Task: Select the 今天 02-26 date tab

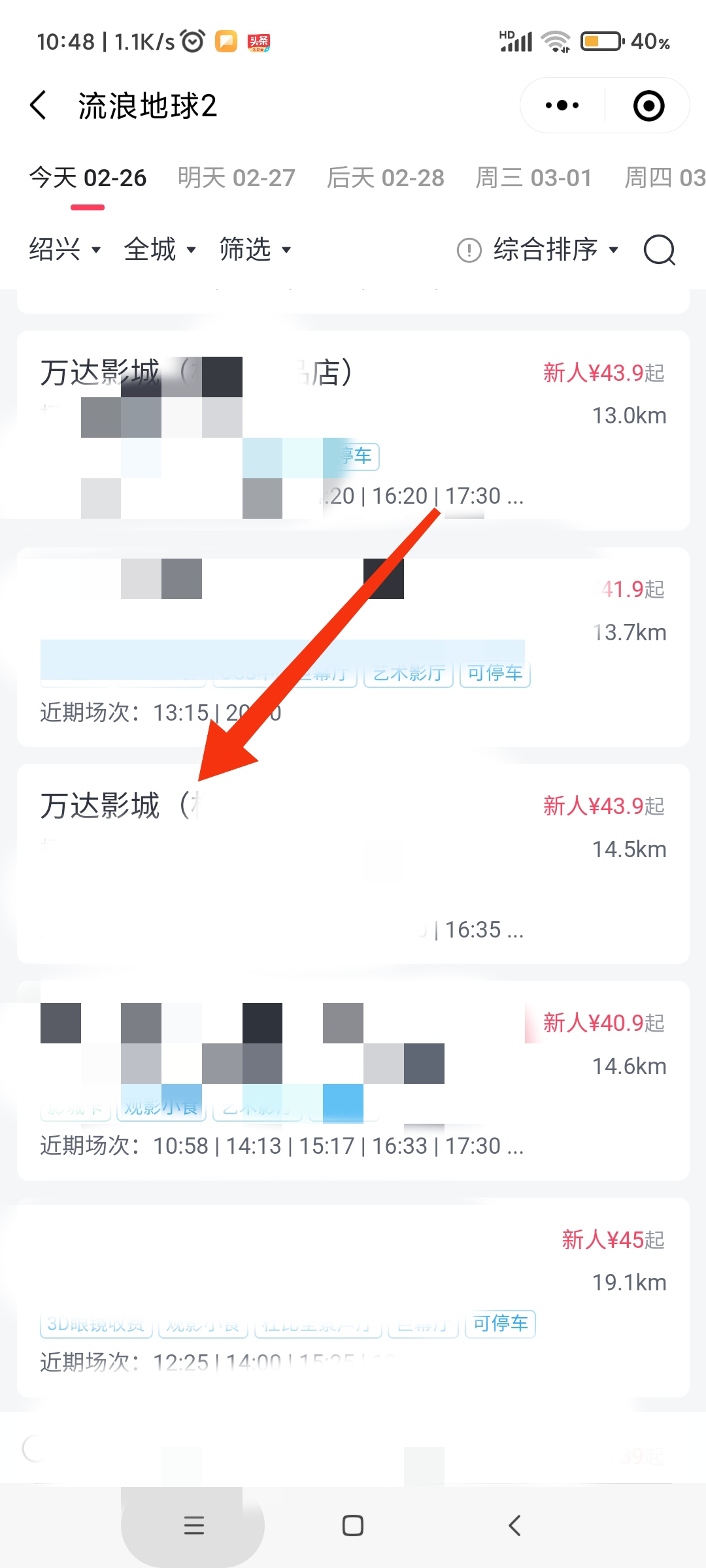Action: point(88,178)
